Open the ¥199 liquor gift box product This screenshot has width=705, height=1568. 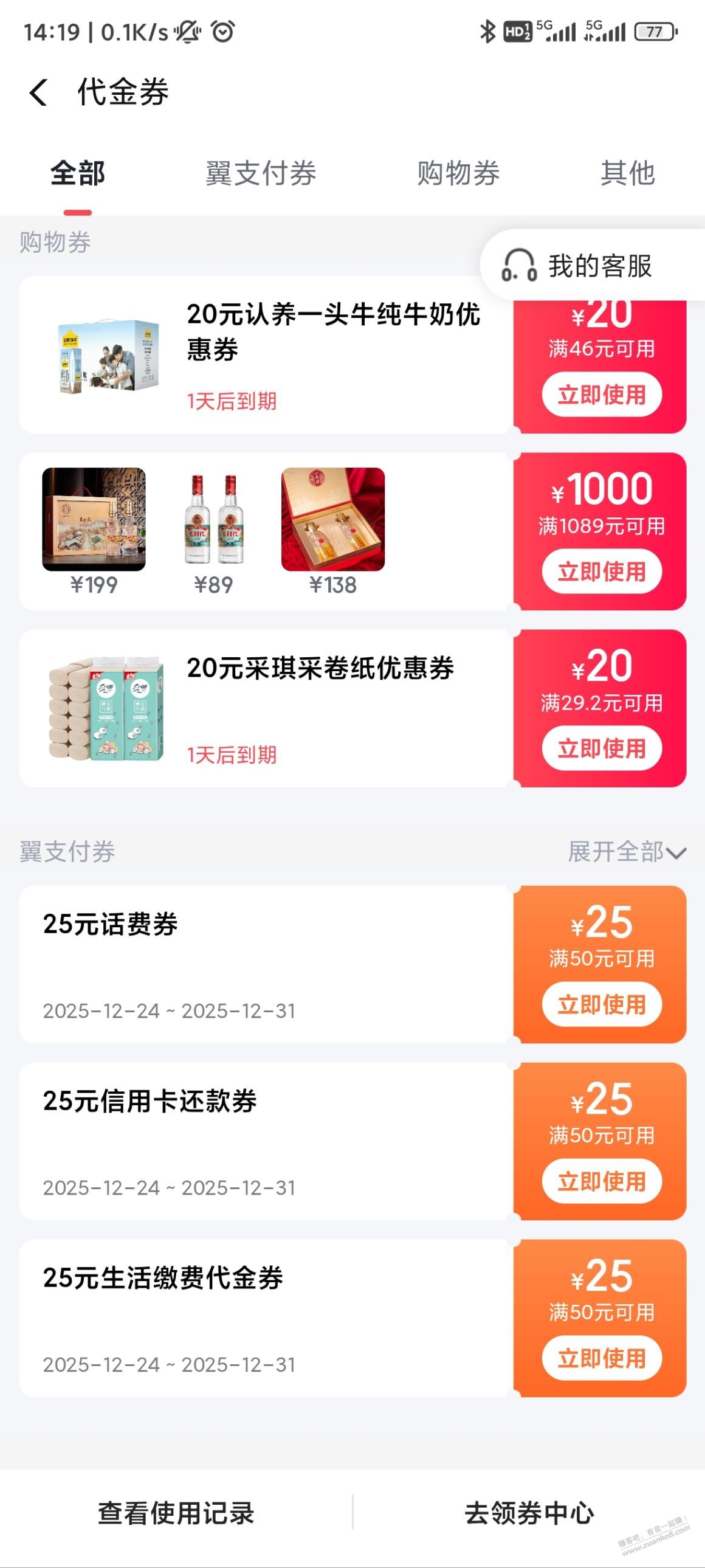tap(94, 519)
